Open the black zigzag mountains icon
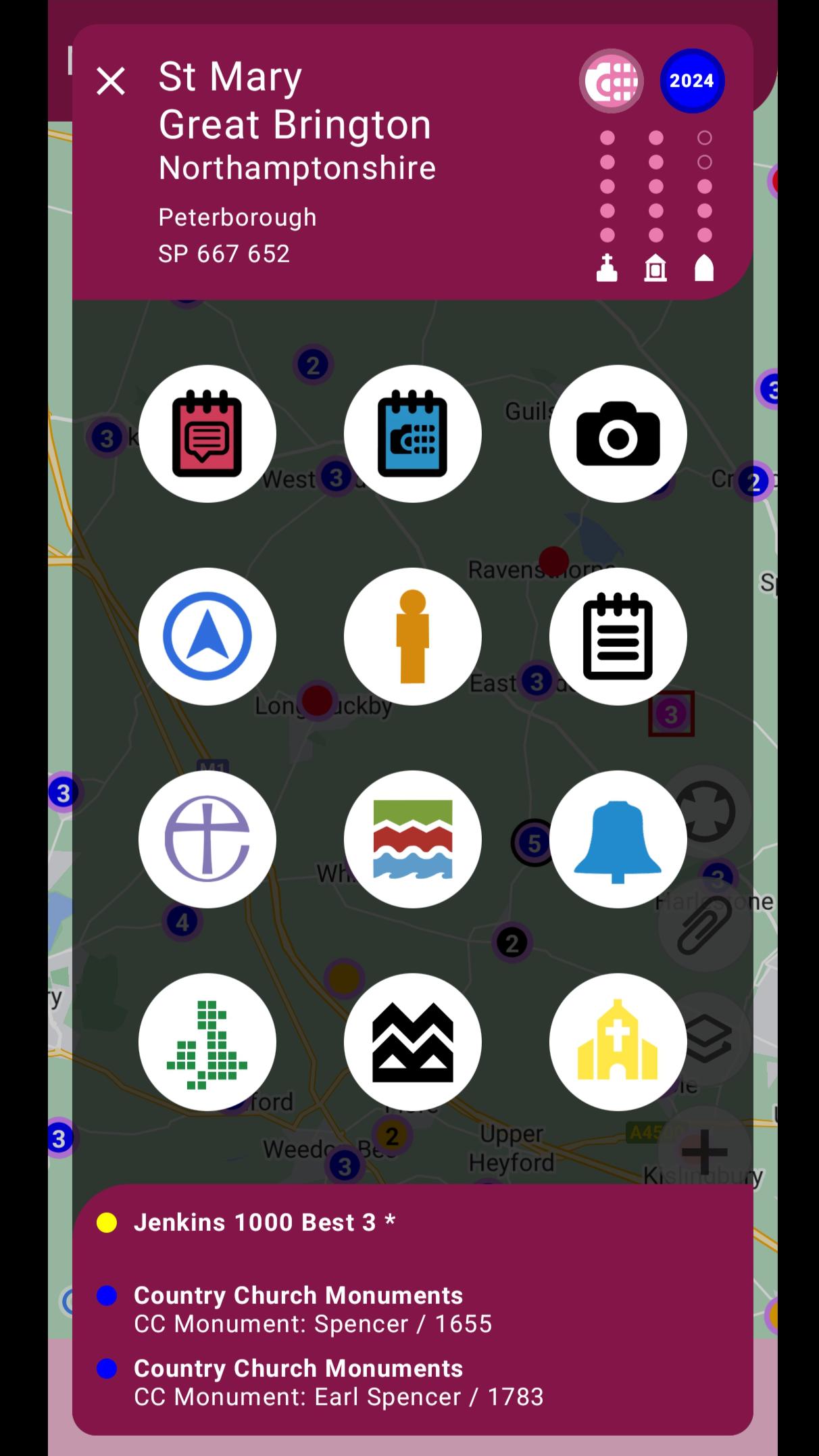Screen dimensions: 819x1456 (x=413, y=1042)
